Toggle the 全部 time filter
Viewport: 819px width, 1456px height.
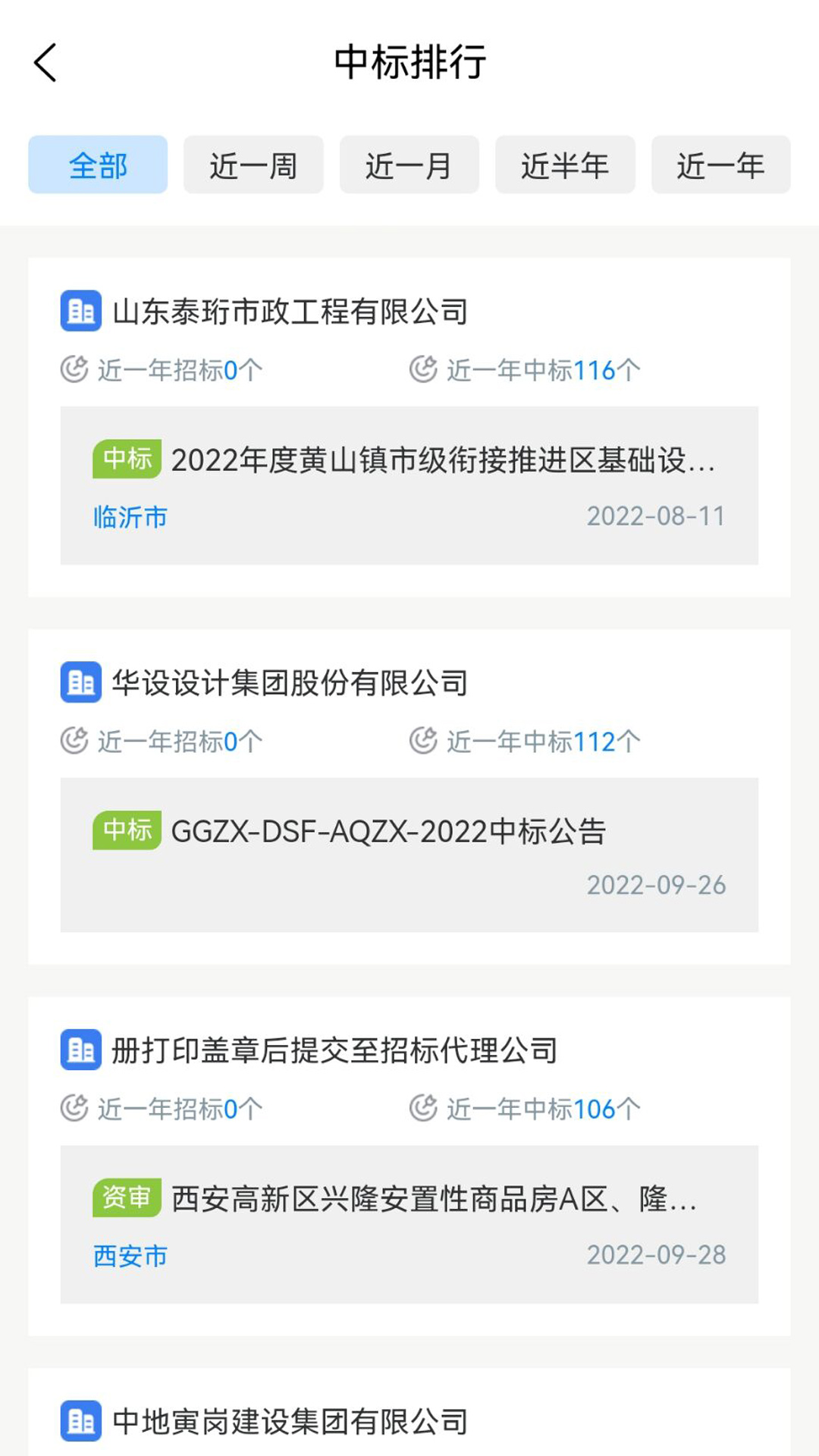[96, 165]
